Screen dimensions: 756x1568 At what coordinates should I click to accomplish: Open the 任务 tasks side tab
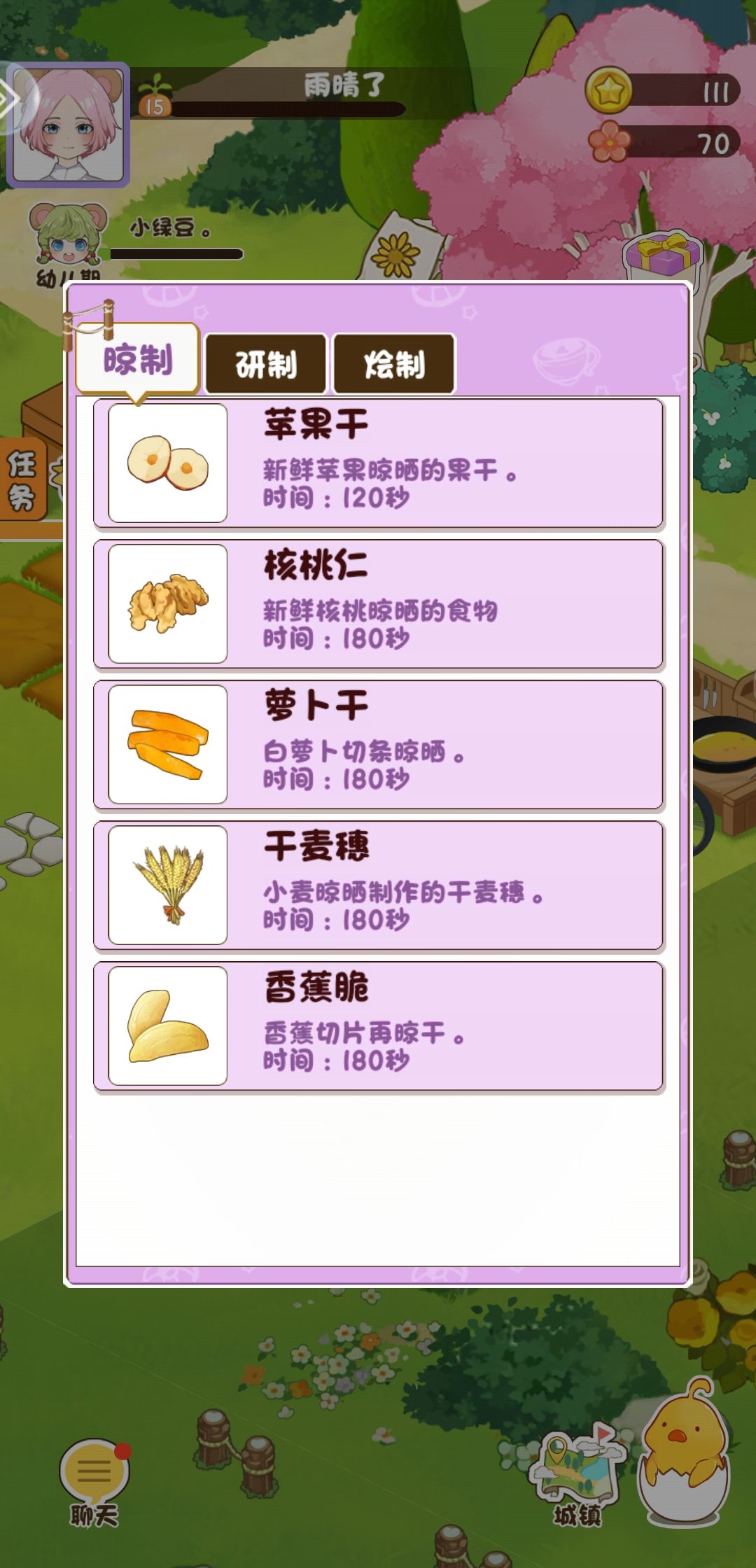23,479
